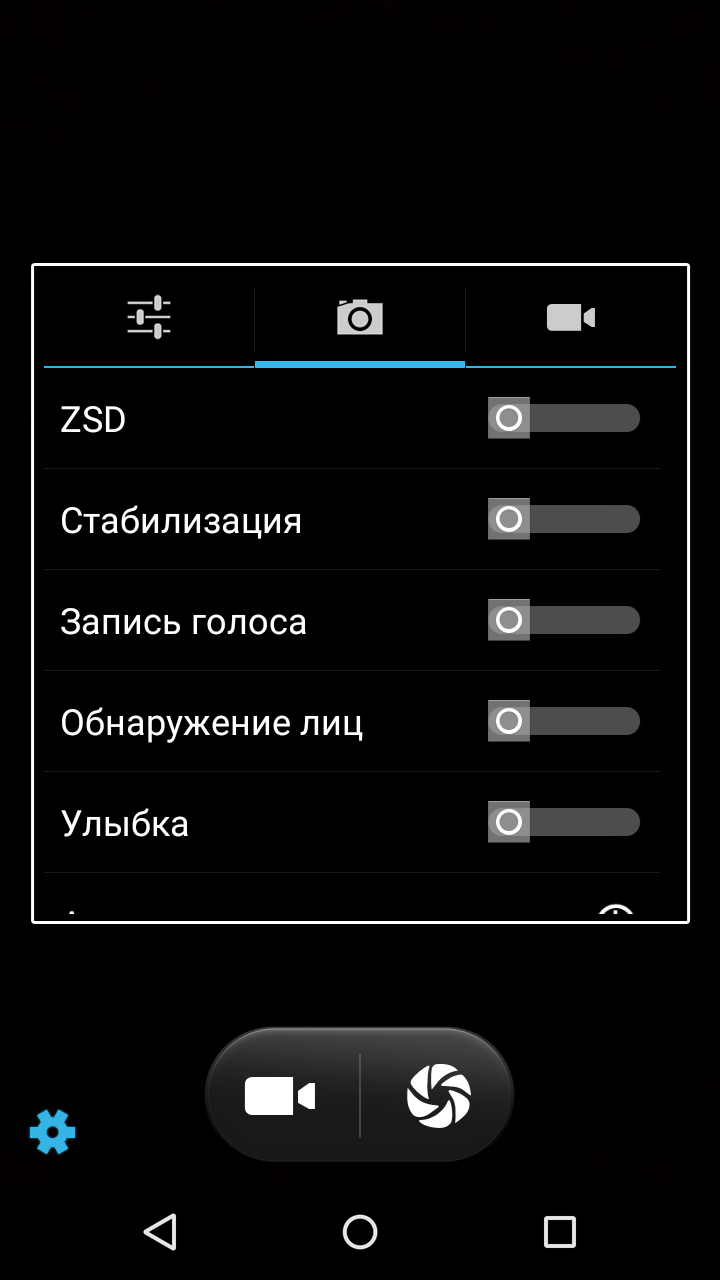Start video recording with the camcorder button

[281, 1096]
